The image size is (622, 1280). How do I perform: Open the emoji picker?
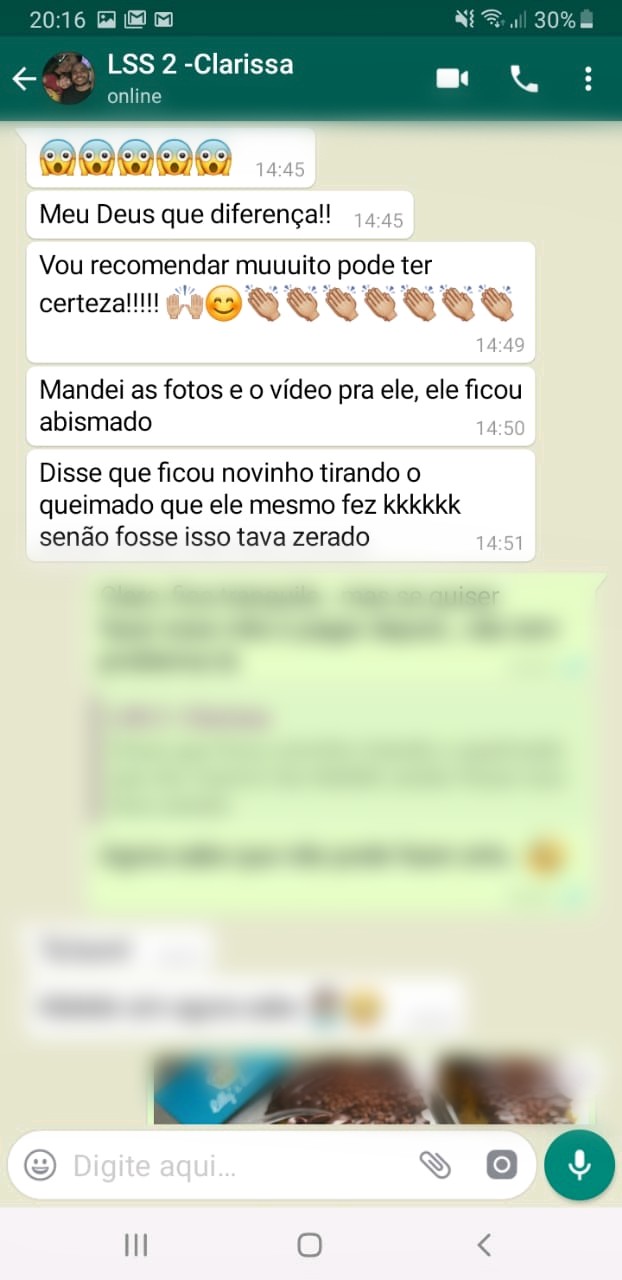pyautogui.click(x=40, y=1165)
